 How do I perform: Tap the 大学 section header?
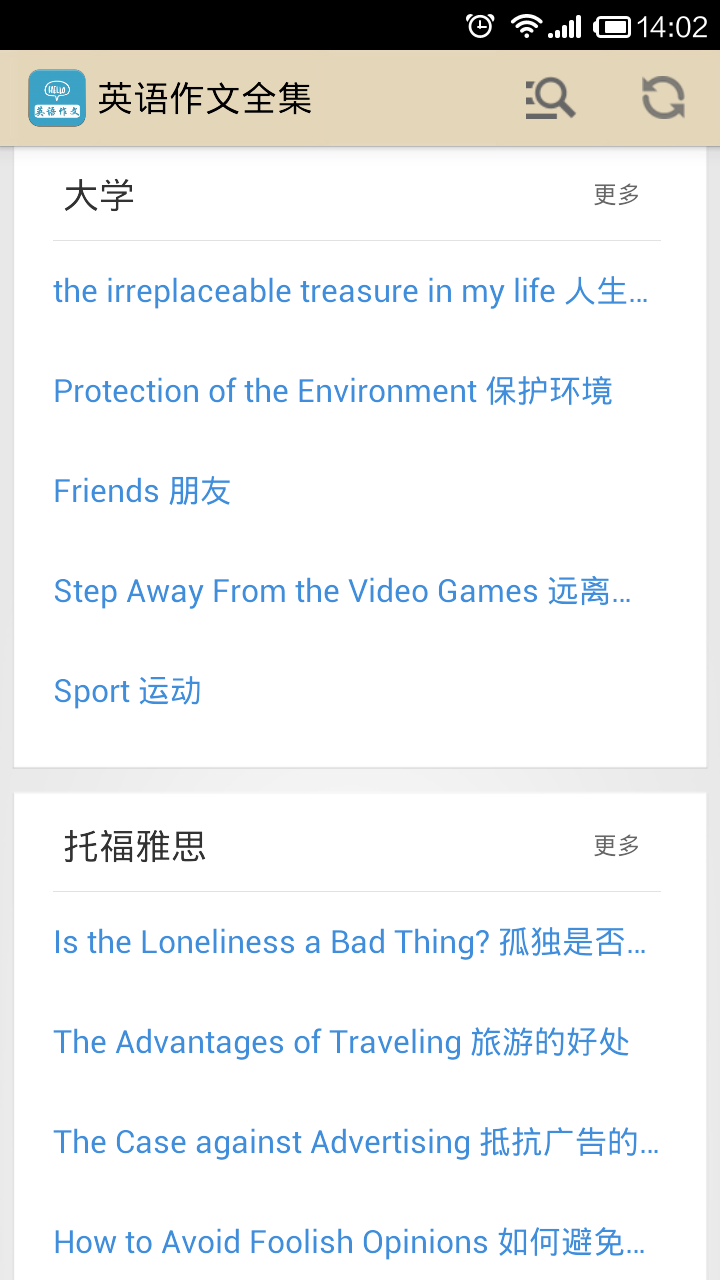(98, 196)
